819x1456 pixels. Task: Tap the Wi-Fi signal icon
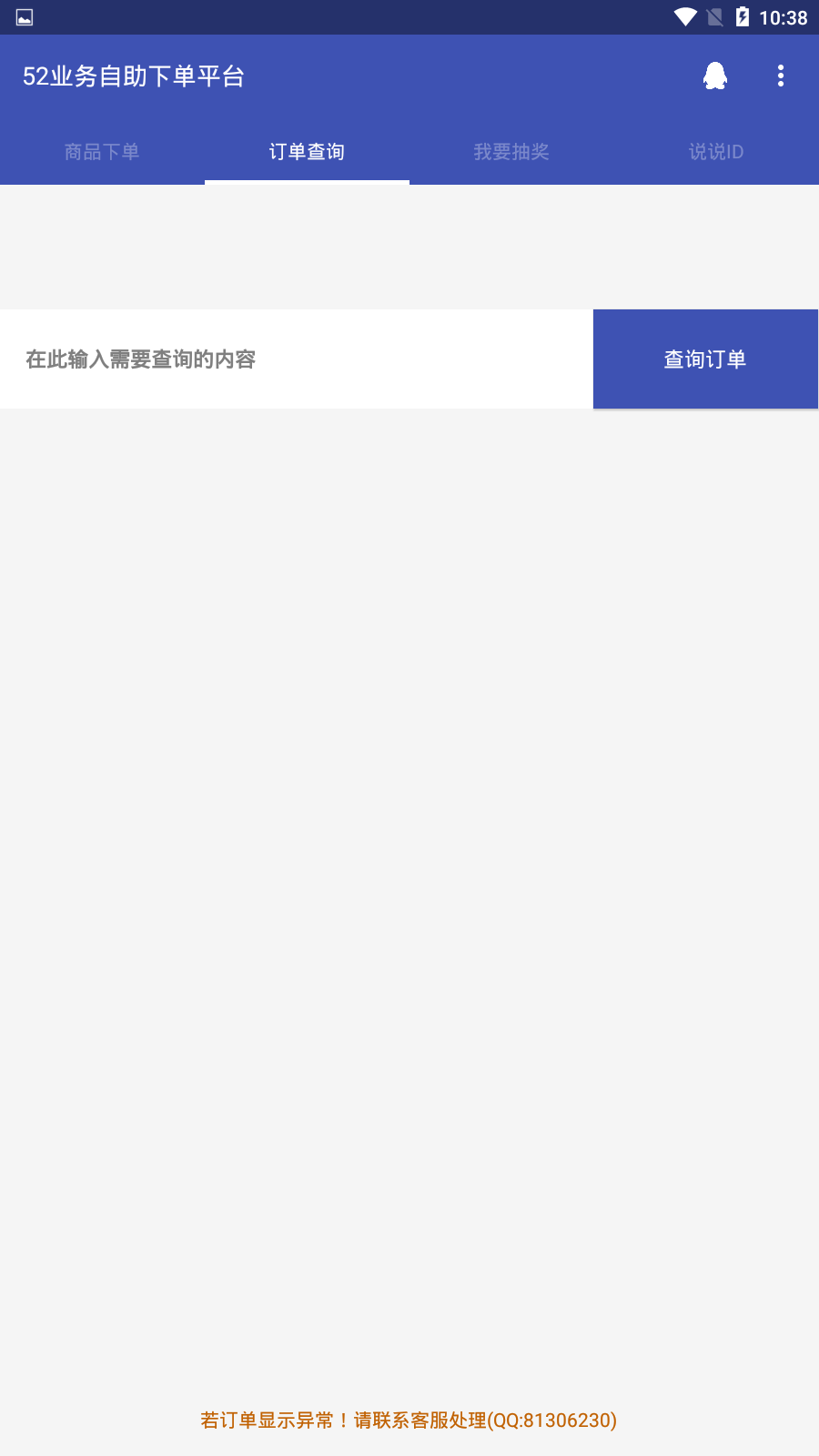click(x=684, y=16)
